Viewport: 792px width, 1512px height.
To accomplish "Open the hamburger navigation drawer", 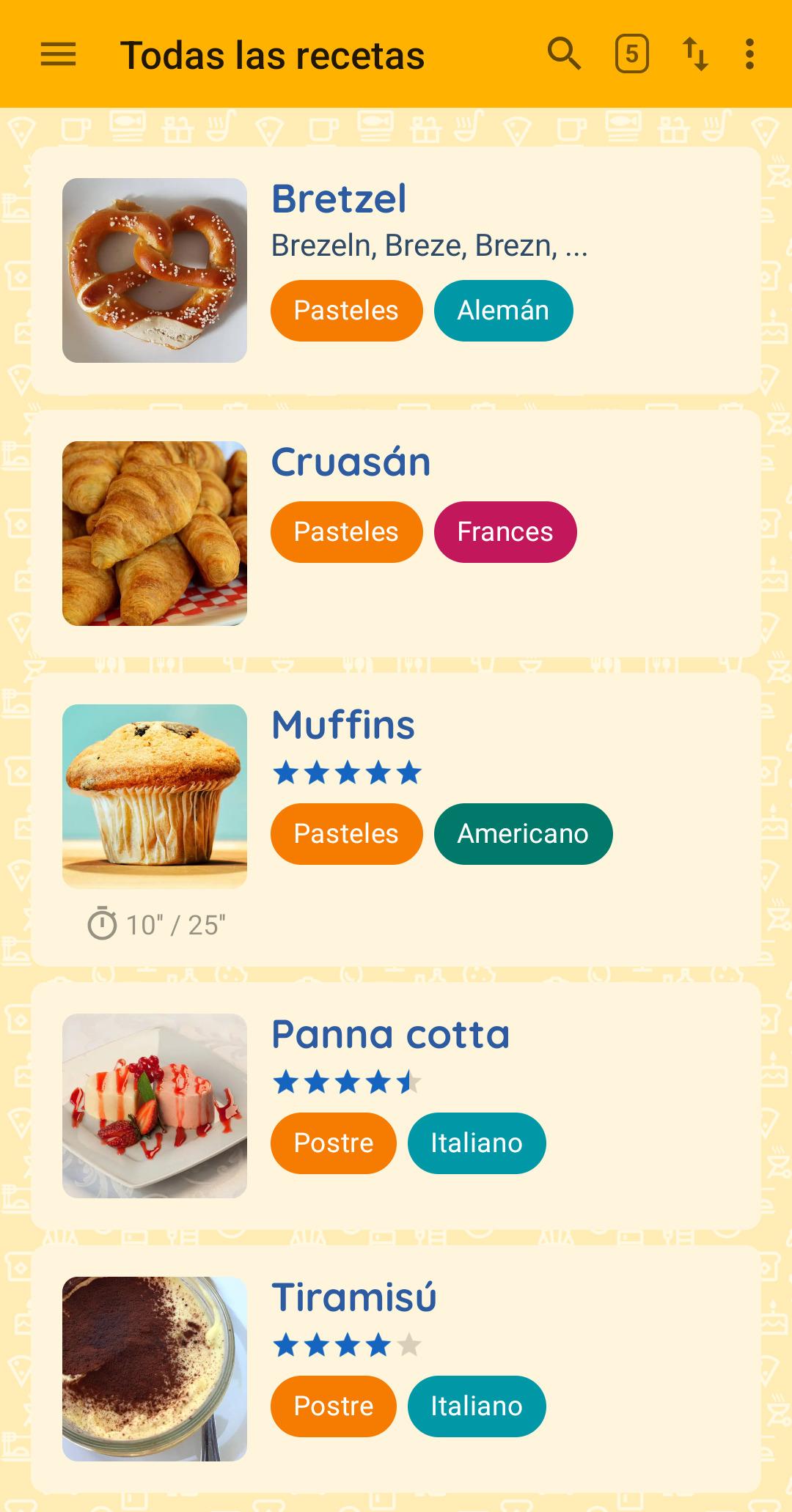I will [x=58, y=54].
